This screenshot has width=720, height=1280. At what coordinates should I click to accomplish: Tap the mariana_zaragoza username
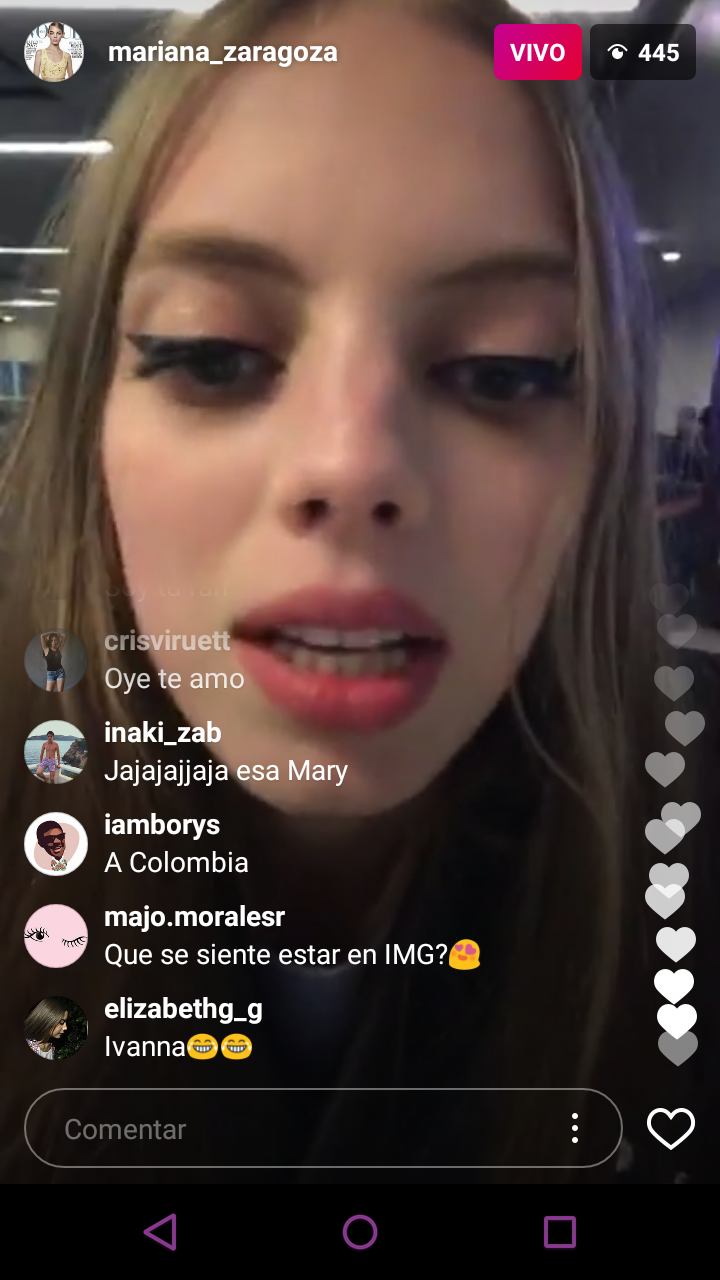(x=223, y=52)
